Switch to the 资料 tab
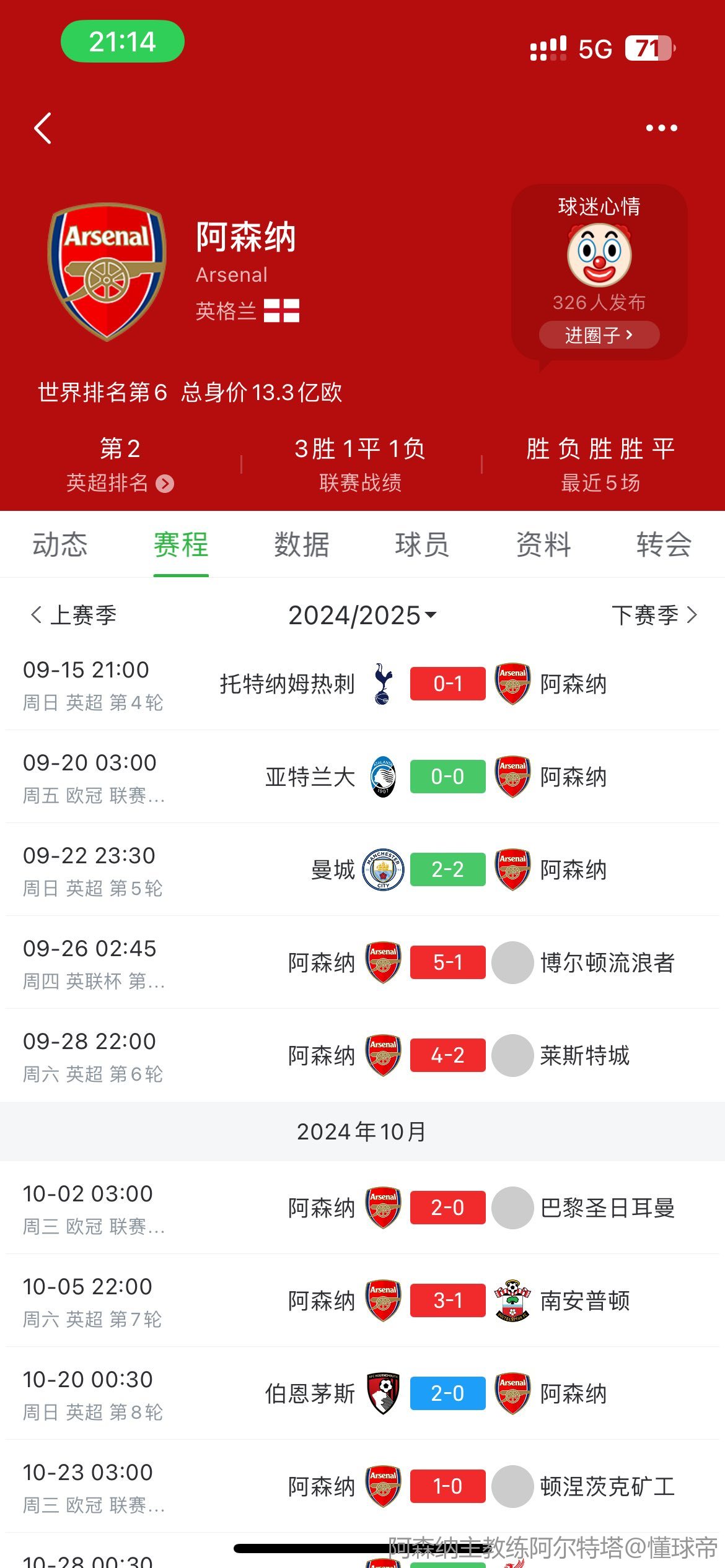The width and height of the screenshot is (725, 1568). coord(543,544)
